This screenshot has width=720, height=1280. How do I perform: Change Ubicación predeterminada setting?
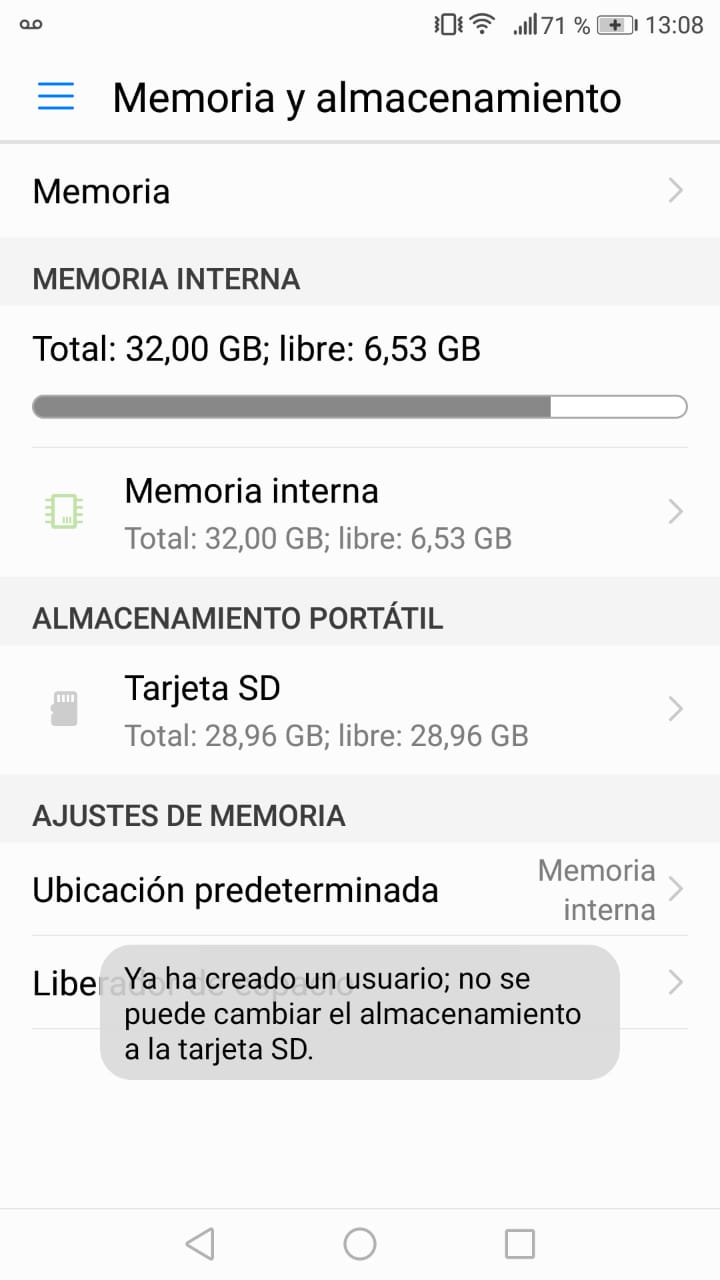point(360,890)
